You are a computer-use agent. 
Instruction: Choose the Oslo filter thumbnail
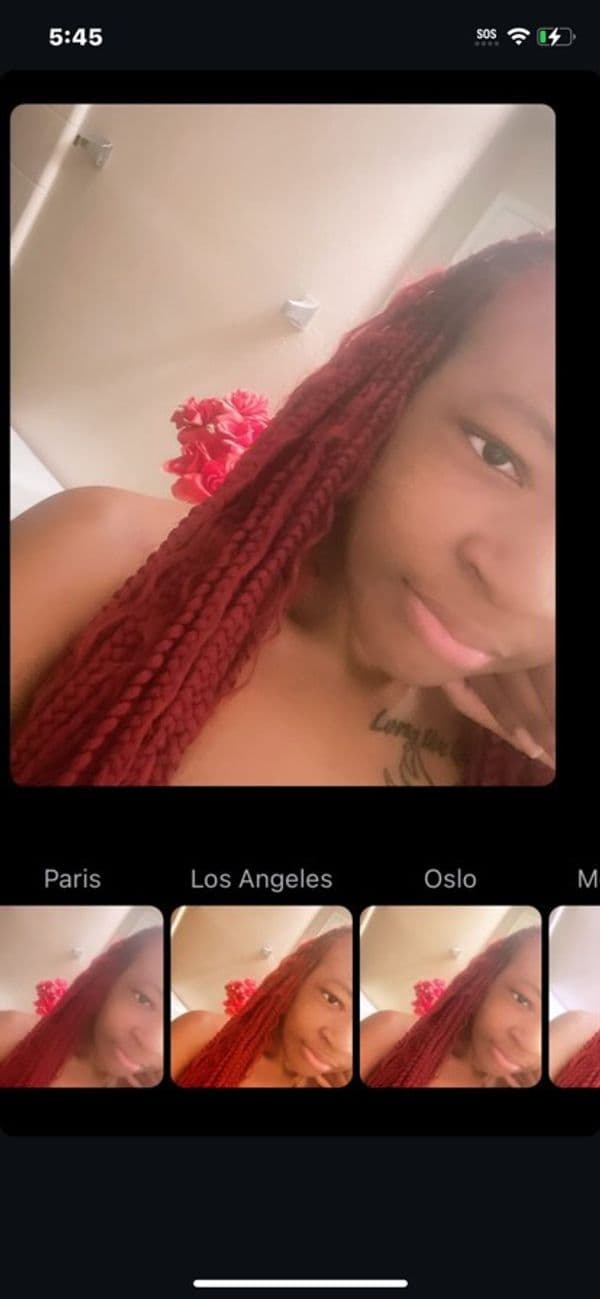point(450,995)
